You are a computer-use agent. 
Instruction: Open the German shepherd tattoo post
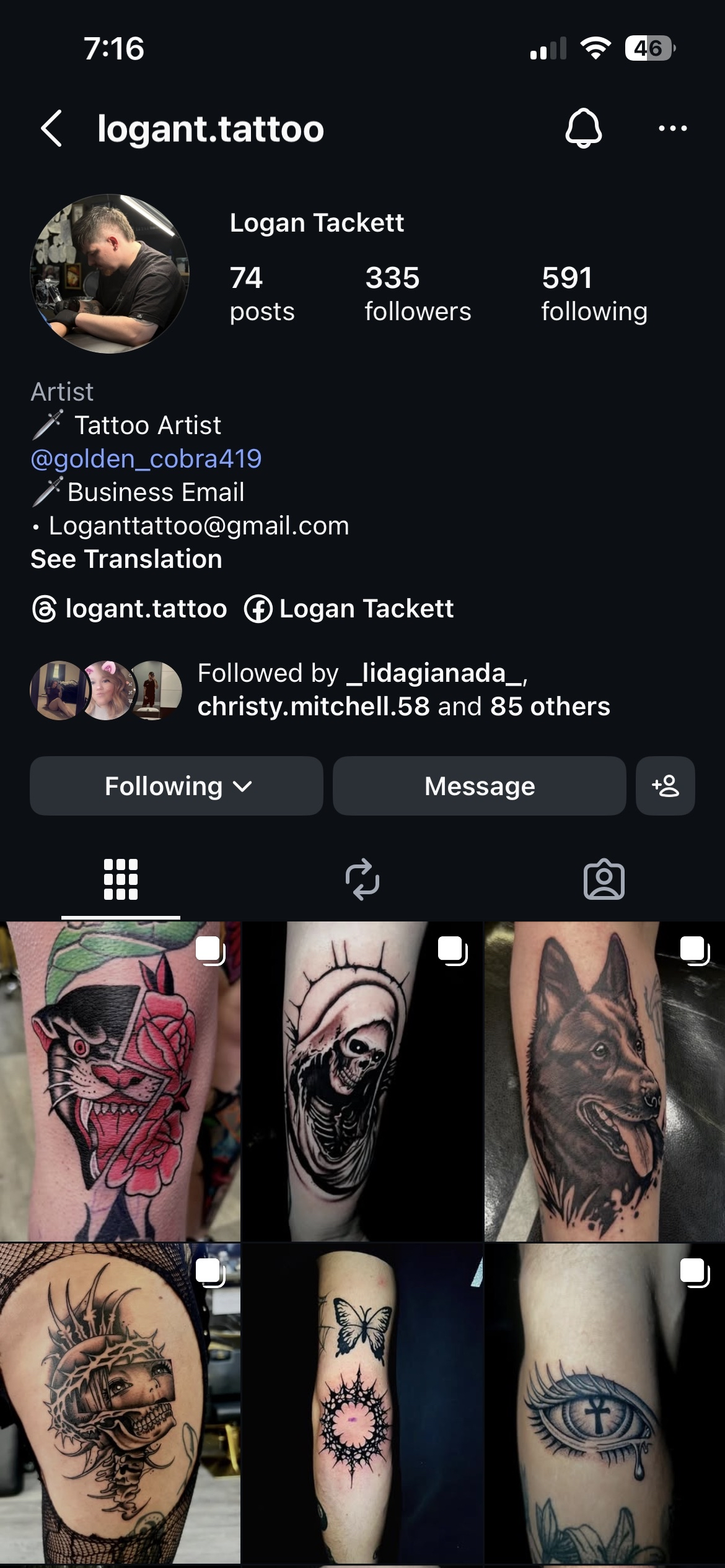pos(604,1081)
